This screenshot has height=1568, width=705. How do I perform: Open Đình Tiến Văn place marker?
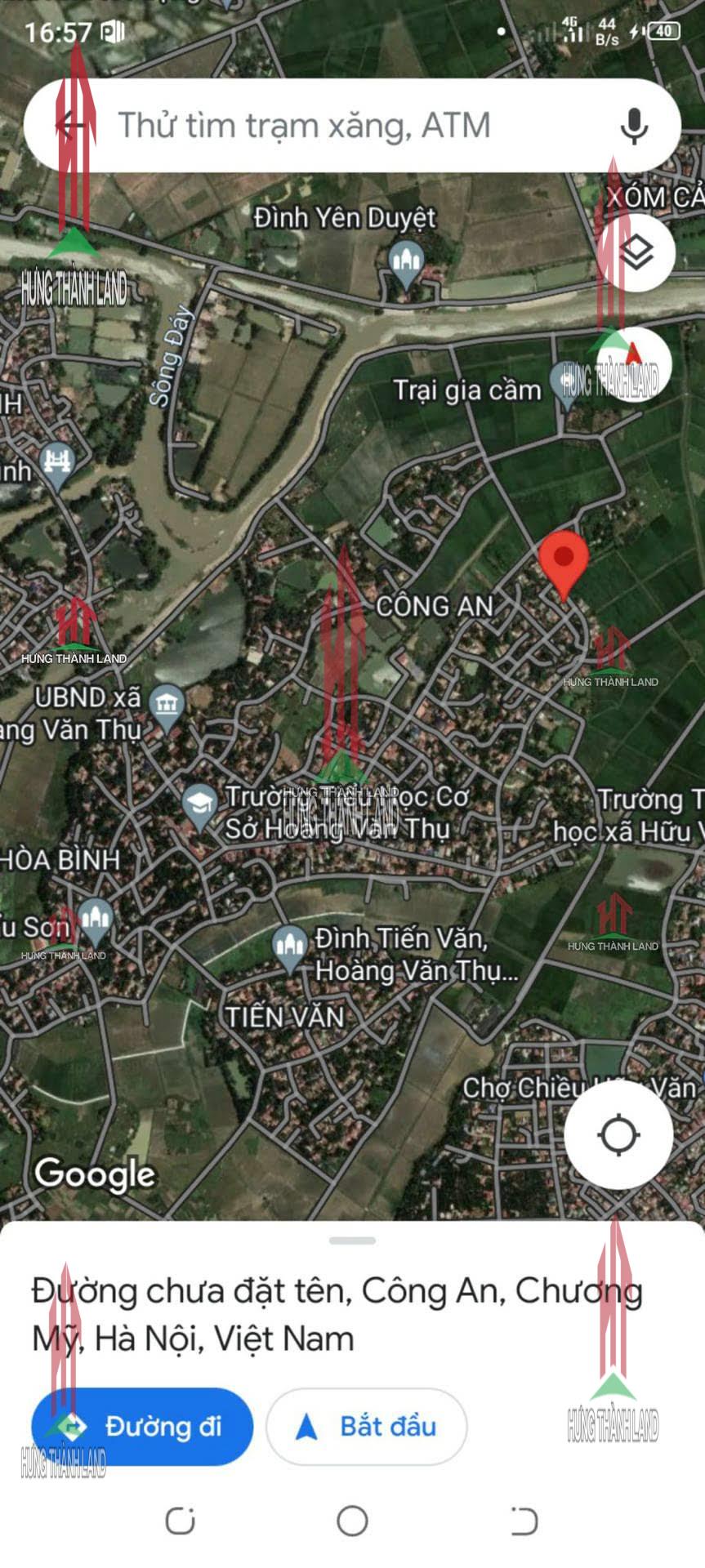coord(289,947)
